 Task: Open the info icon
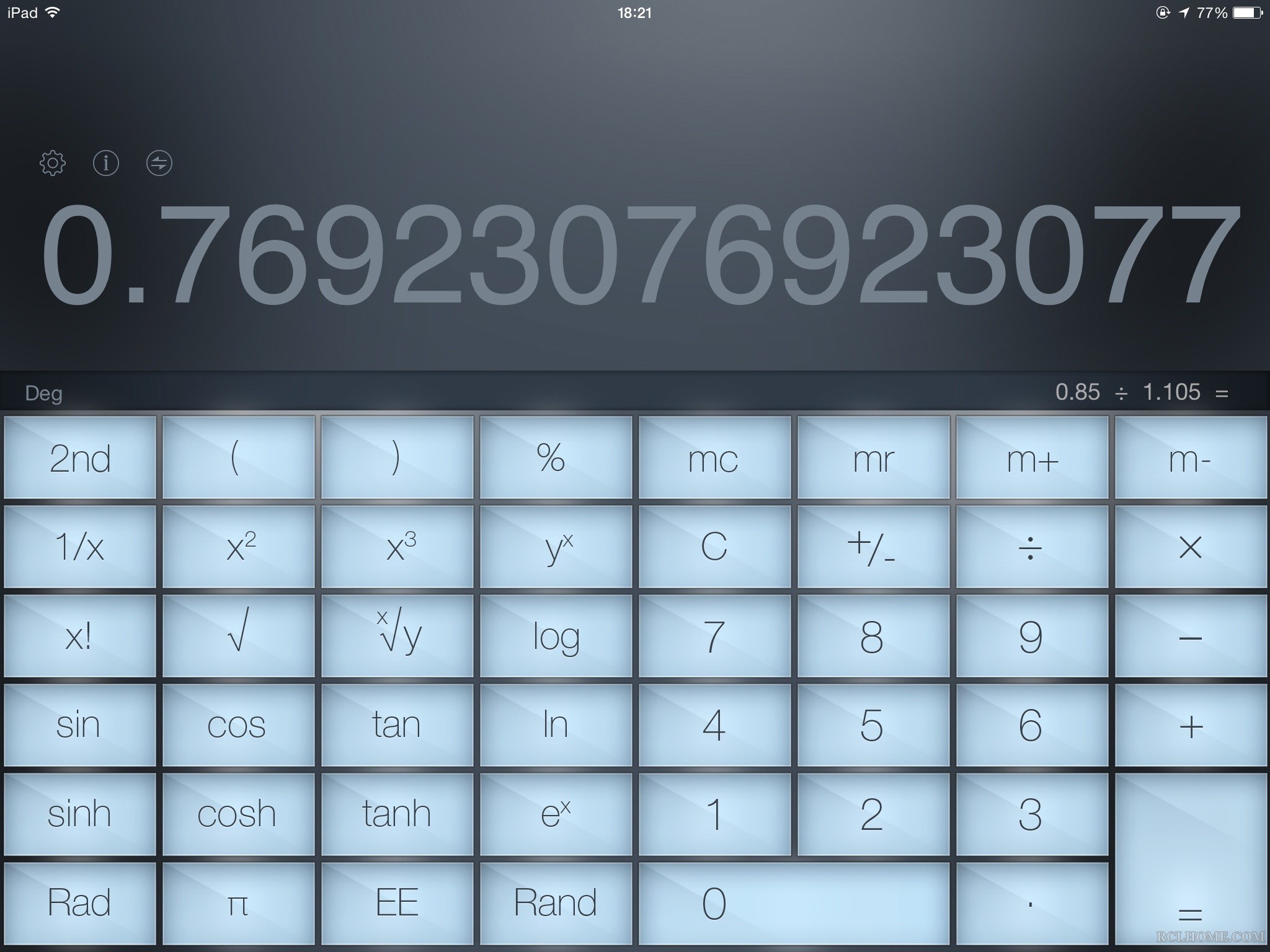(x=106, y=163)
